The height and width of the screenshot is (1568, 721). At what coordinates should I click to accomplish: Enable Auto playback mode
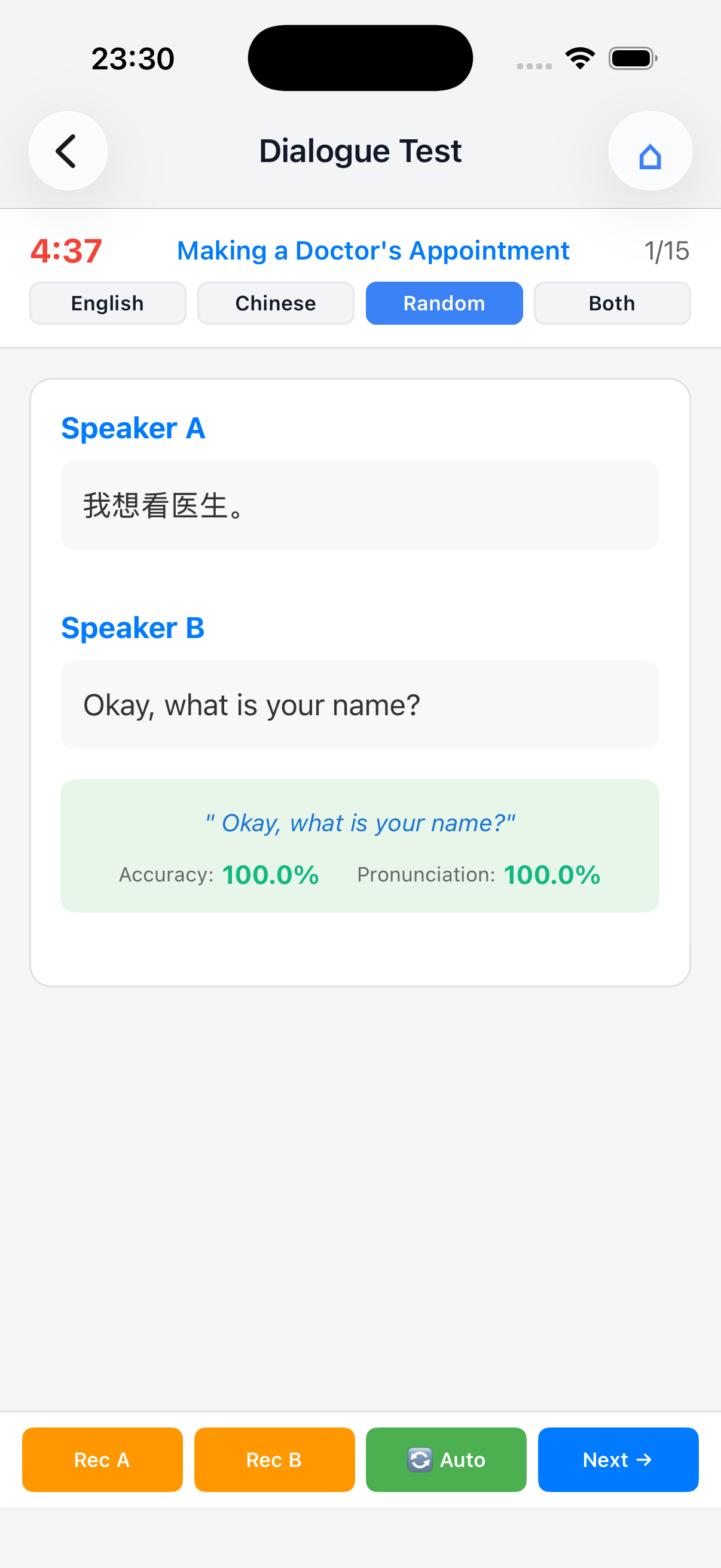446,1460
